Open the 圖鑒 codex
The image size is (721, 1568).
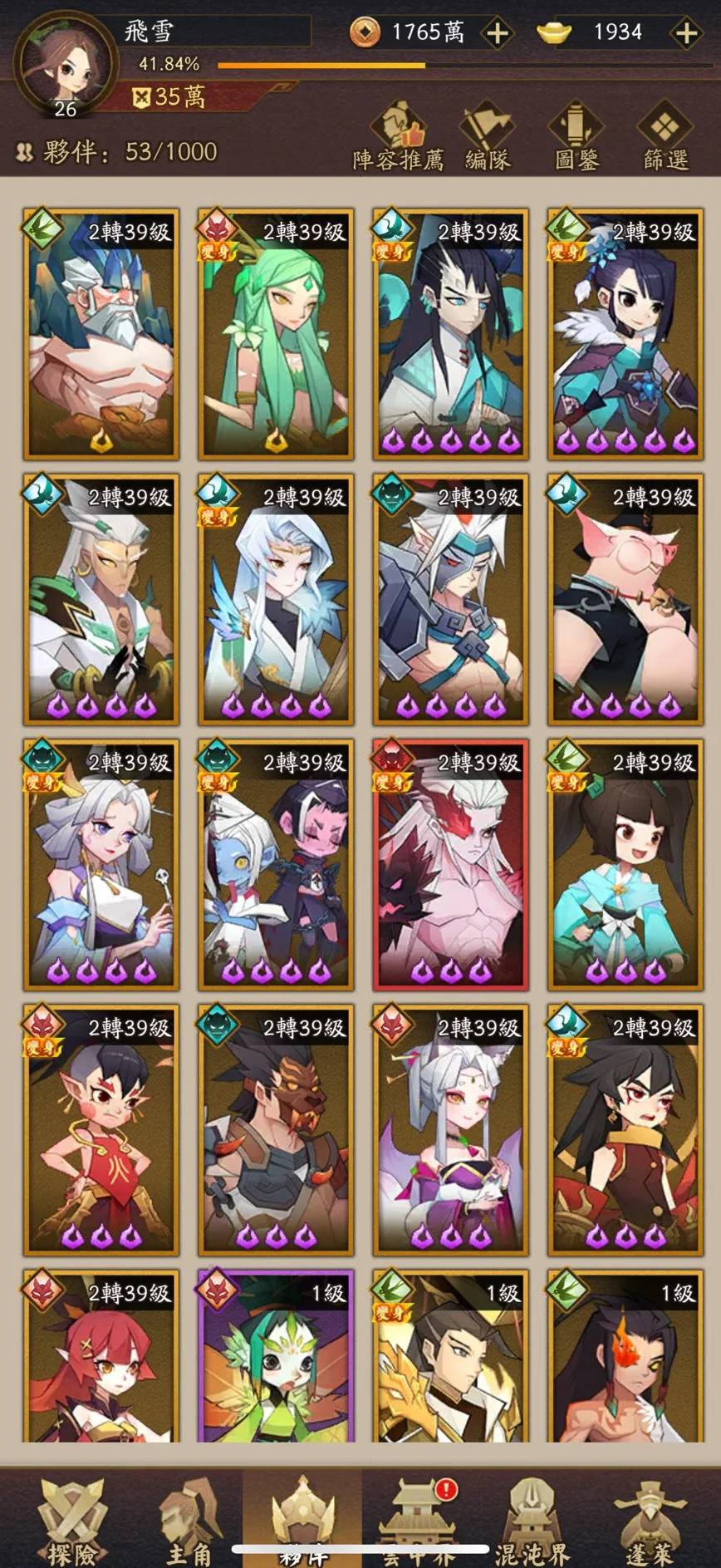[x=576, y=137]
